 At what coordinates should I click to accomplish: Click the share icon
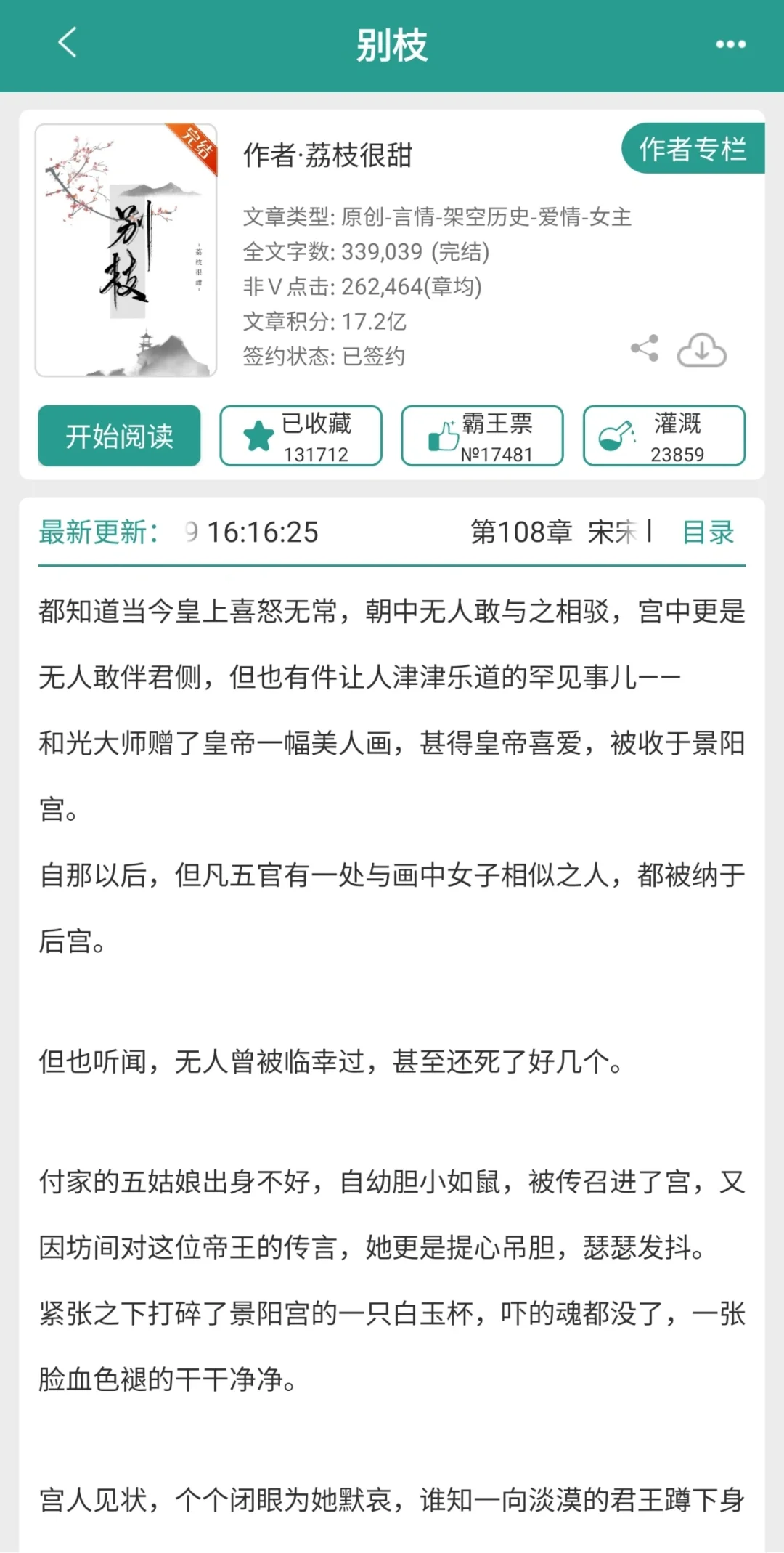[x=645, y=349]
